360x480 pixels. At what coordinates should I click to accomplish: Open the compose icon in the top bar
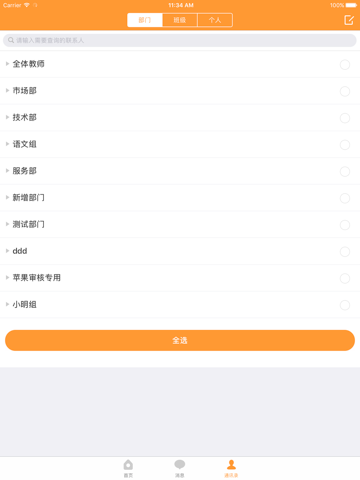click(349, 20)
